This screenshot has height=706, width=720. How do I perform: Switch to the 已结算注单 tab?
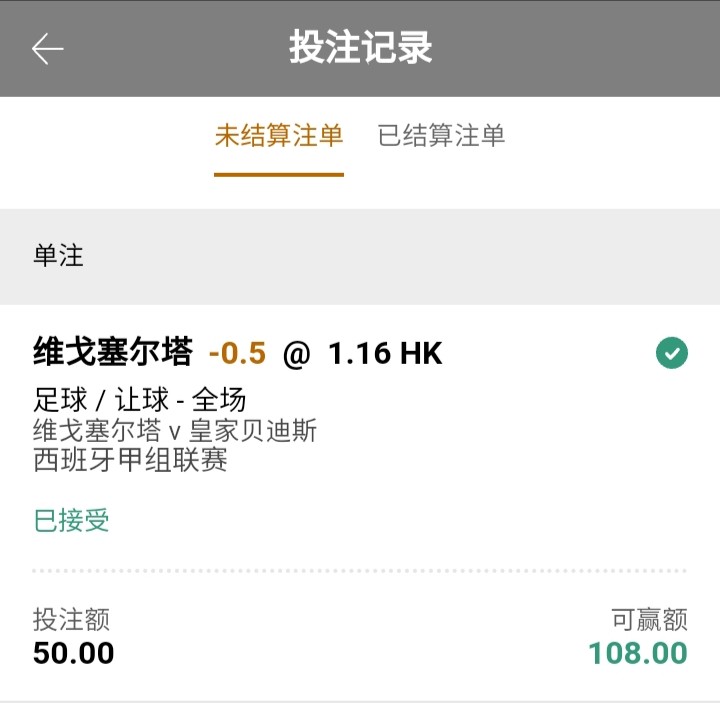[441, 136]
